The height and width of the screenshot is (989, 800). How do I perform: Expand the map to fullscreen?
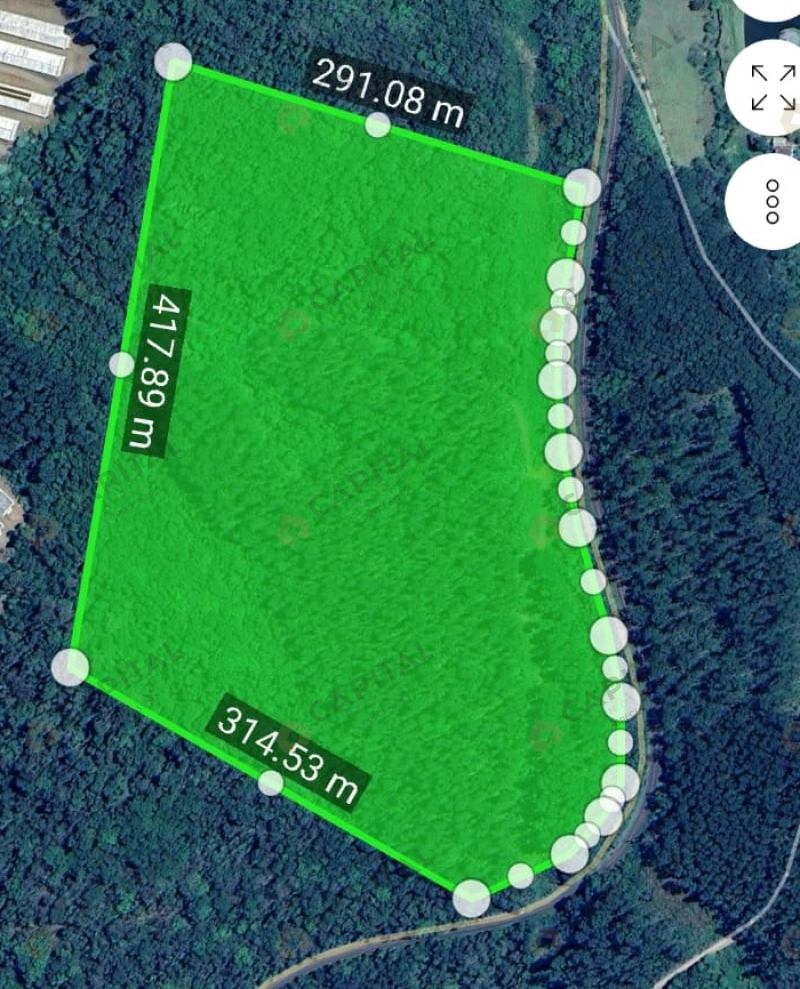(x=772, y=88)
